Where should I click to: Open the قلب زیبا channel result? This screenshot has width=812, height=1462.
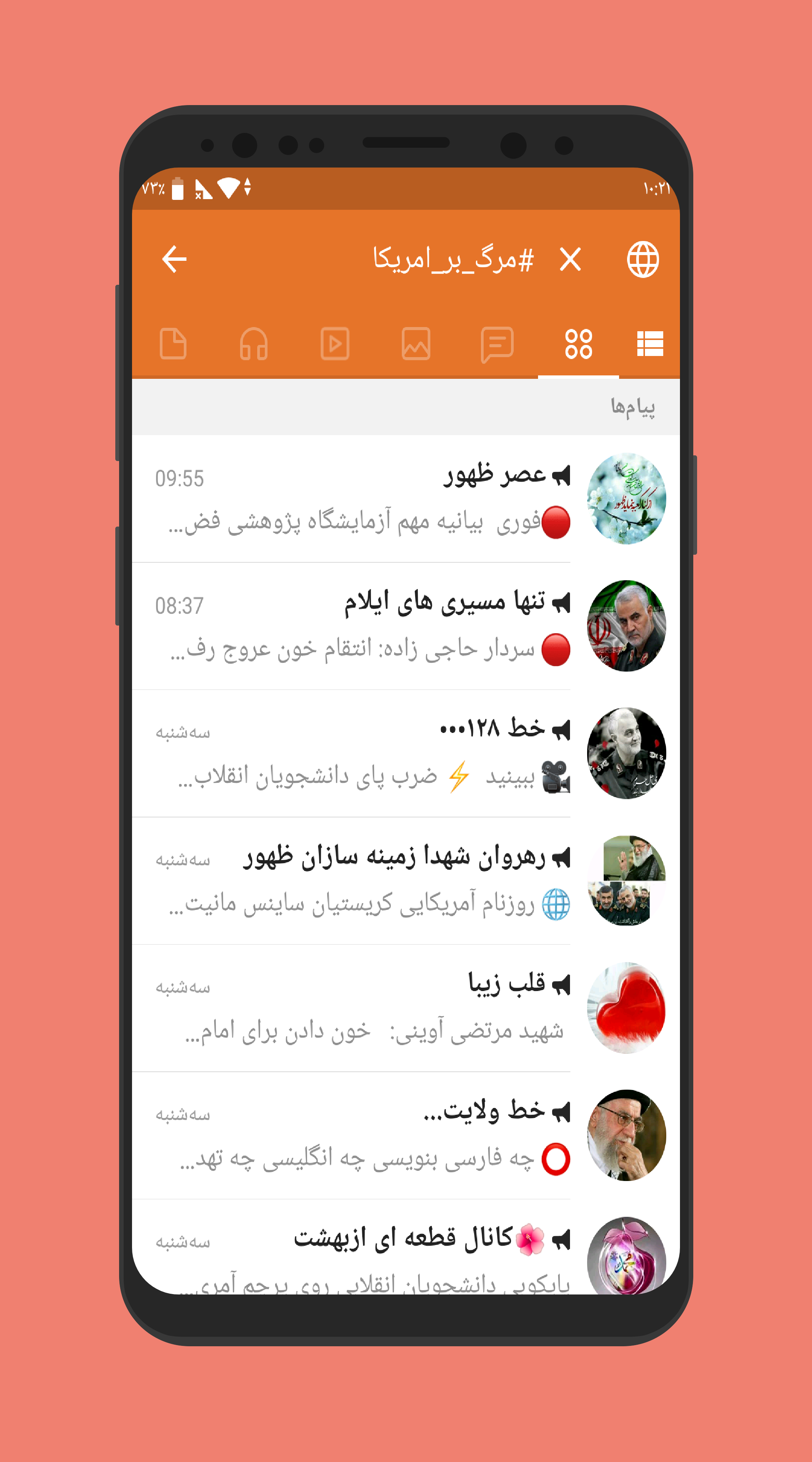pos(406,1007)
